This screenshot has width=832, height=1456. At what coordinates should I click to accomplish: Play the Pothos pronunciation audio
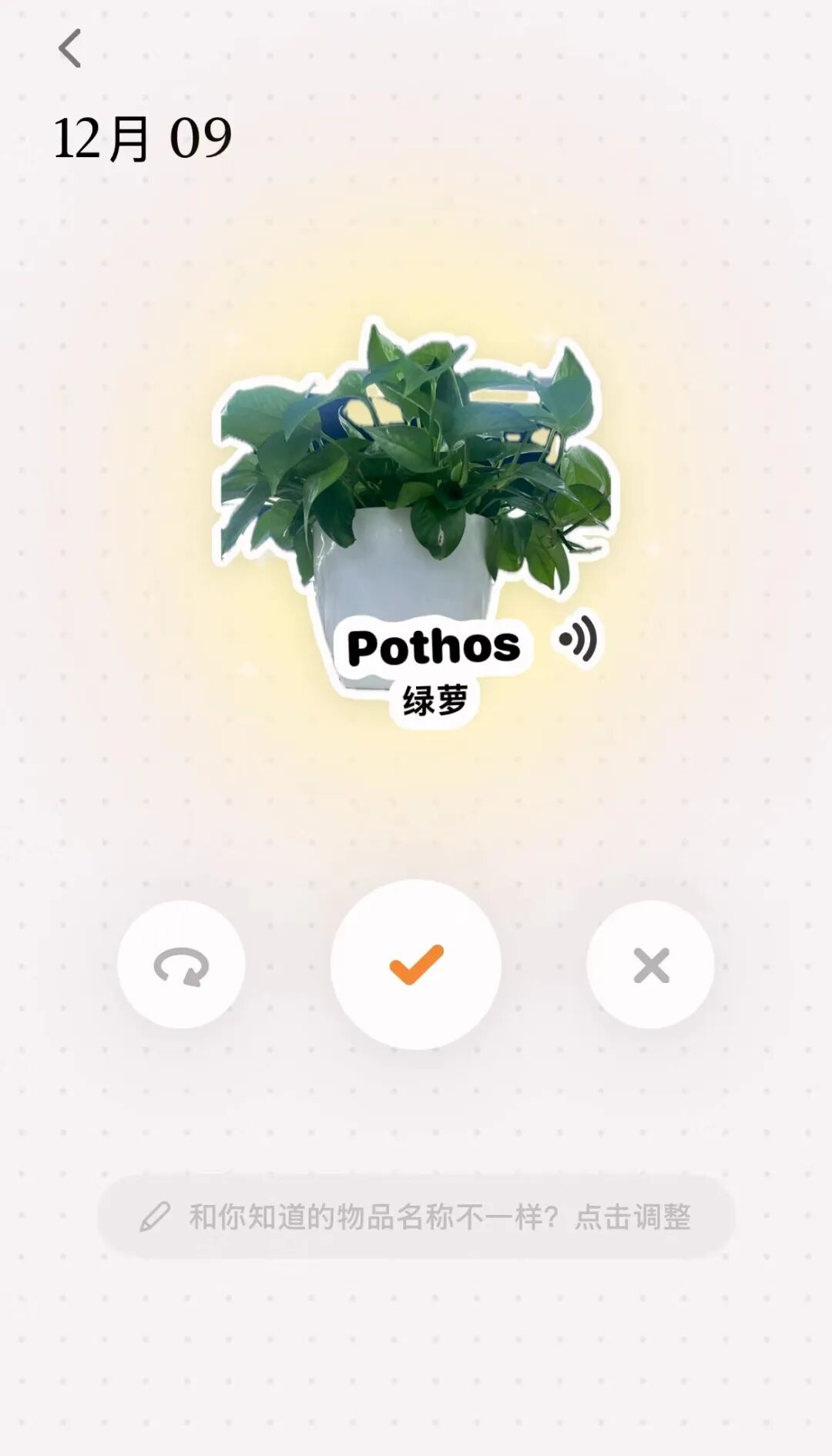coord(578,639)
